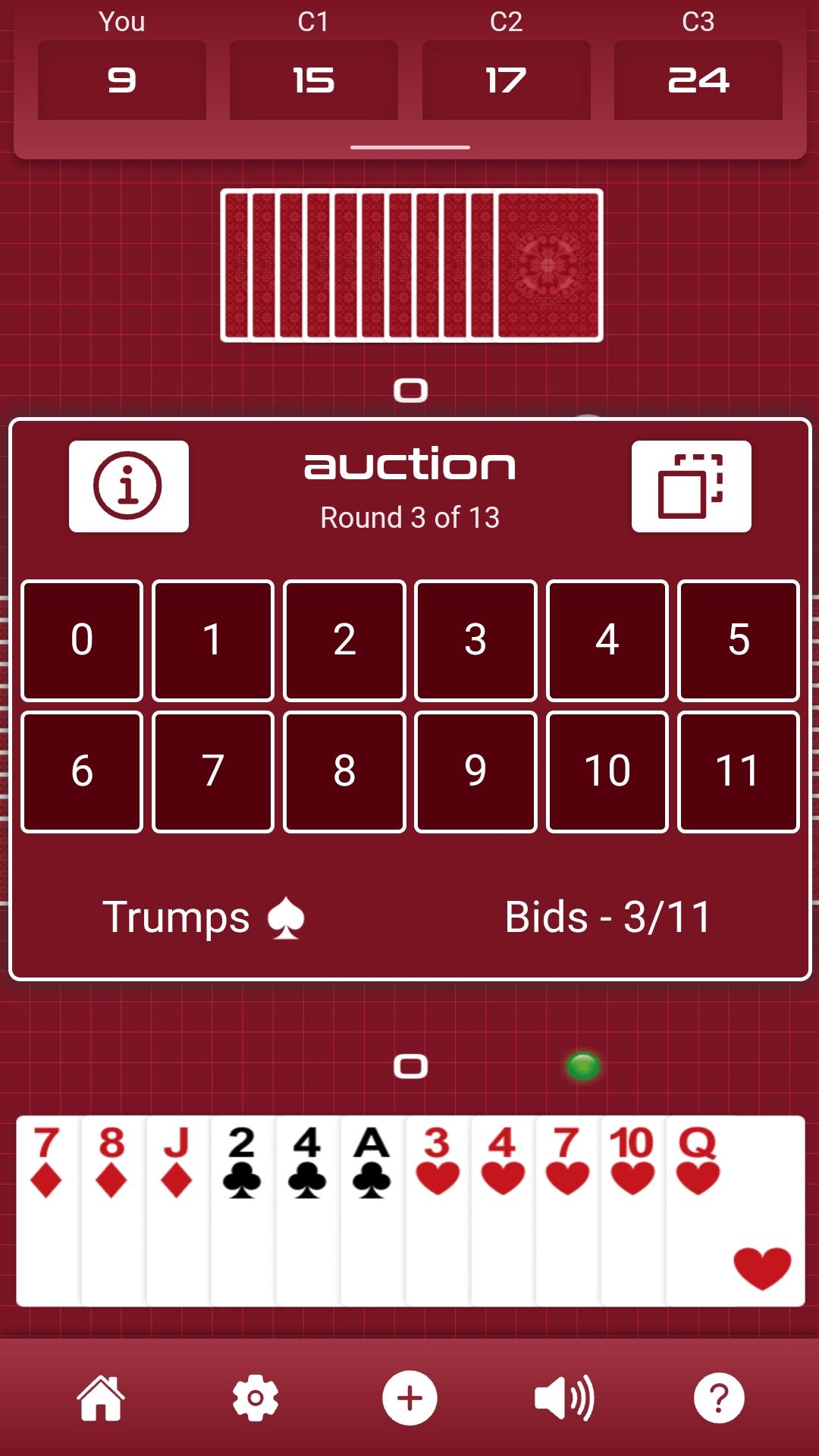Open the settings gear

(256, 1398)
